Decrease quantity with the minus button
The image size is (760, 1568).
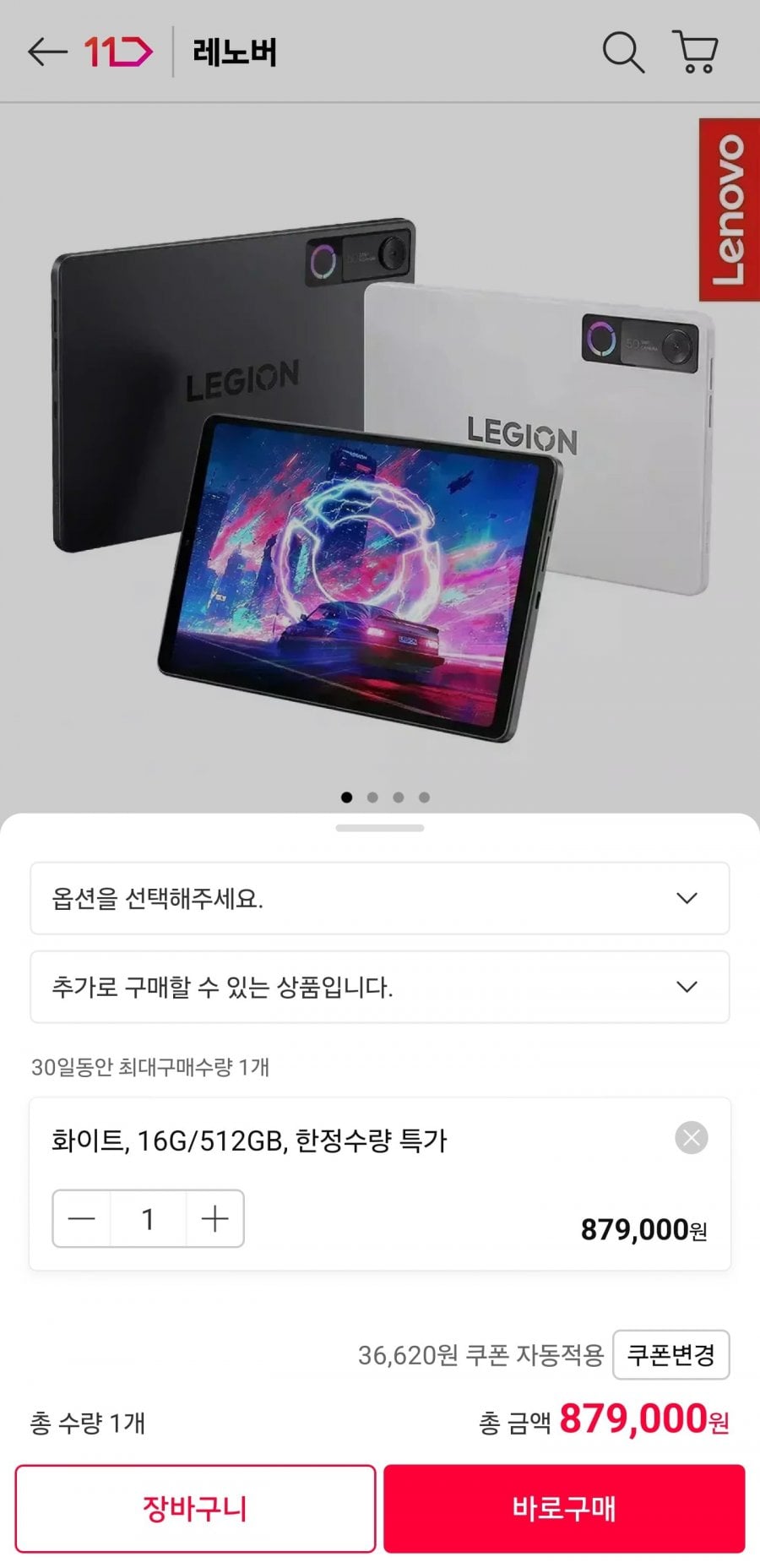[x=82, y=1218]
